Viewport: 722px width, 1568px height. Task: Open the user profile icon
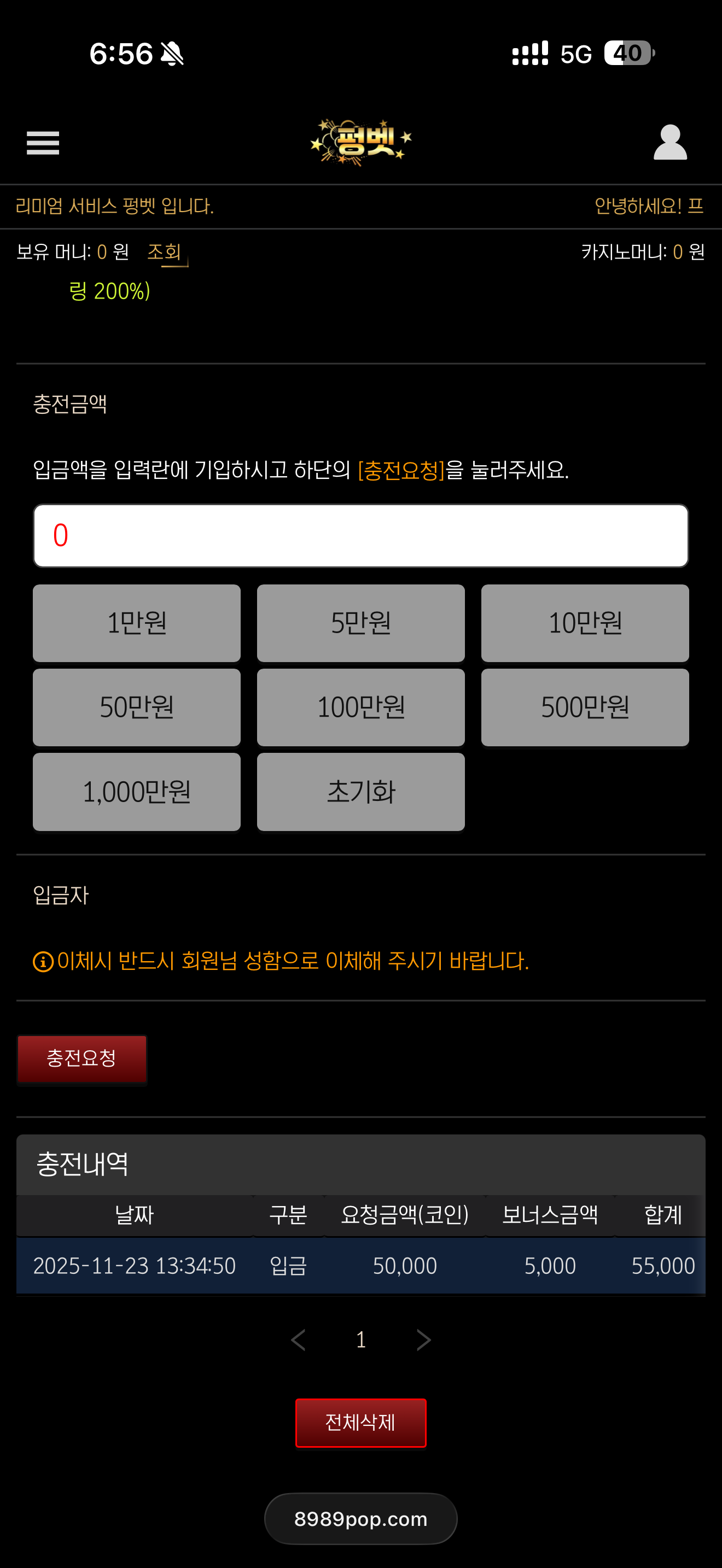tap(669, 143)
